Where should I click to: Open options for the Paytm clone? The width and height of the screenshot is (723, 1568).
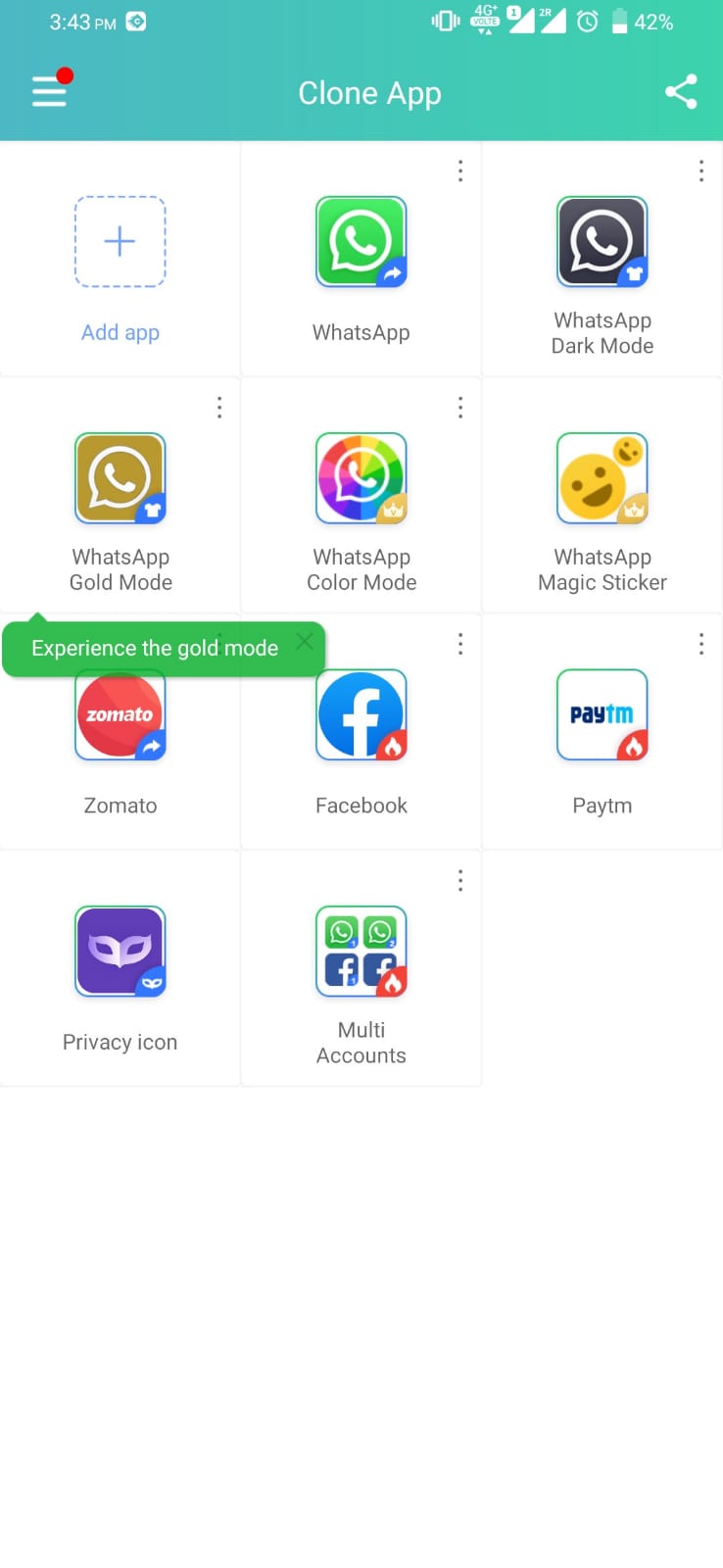click(x=701, y=644)
